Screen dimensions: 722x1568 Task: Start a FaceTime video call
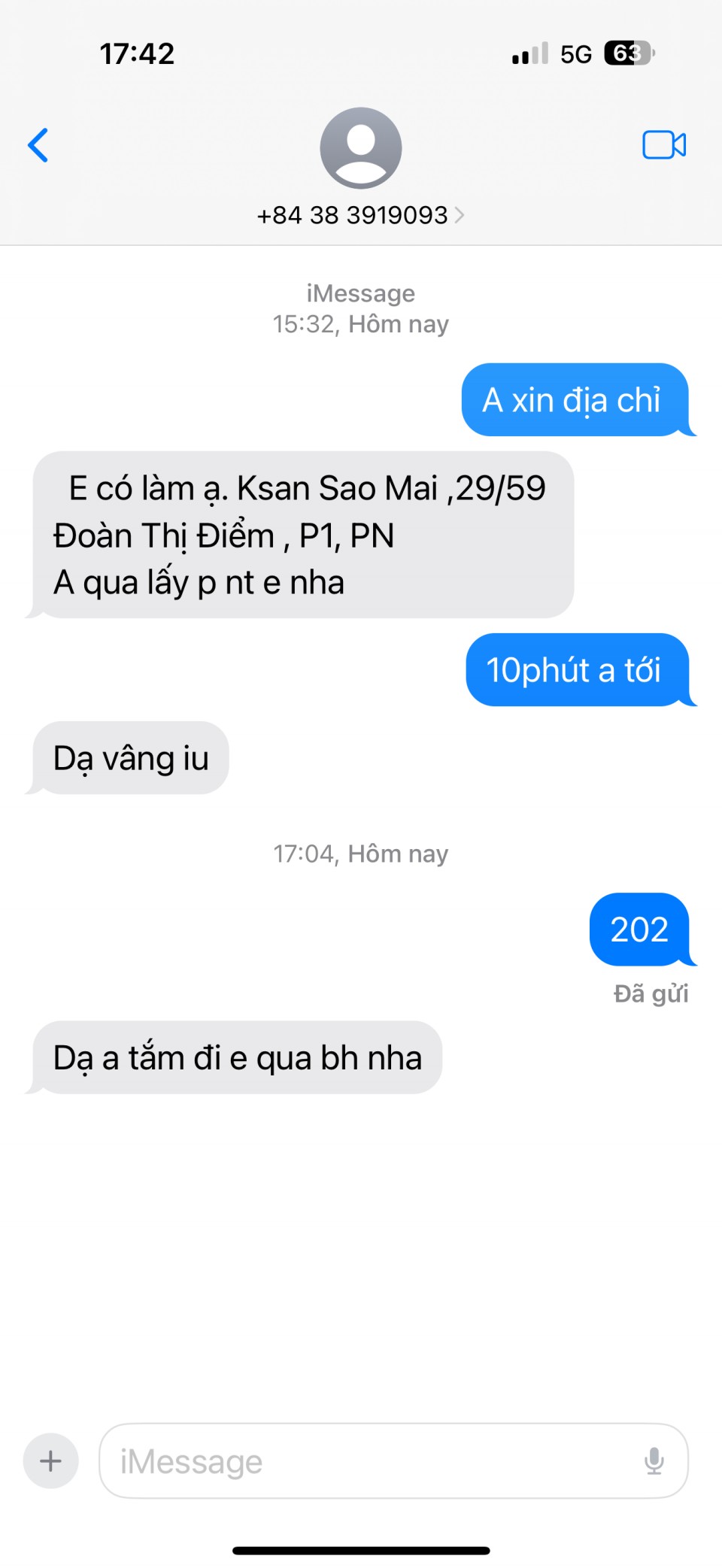(663, 145)
